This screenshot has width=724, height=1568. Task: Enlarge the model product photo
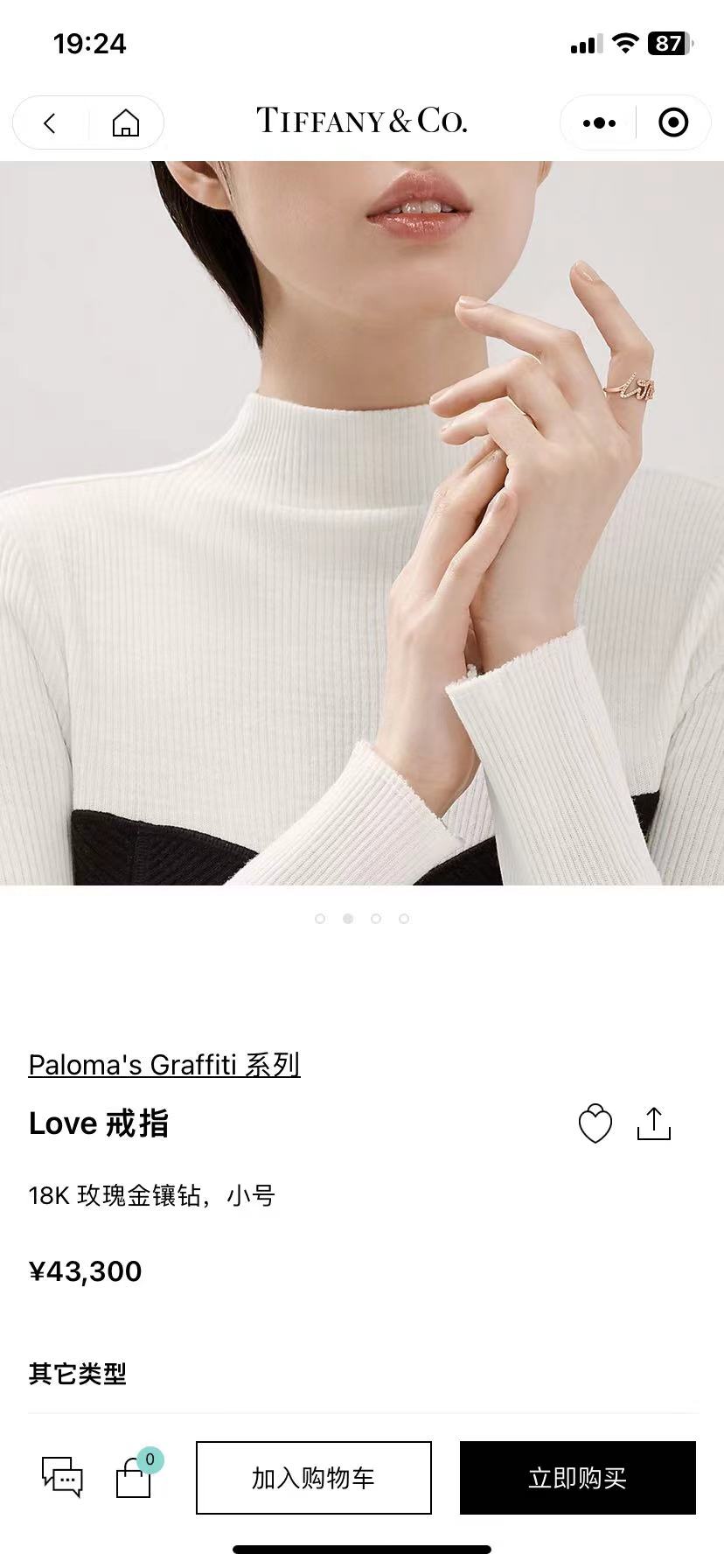(x=362, y=523)
